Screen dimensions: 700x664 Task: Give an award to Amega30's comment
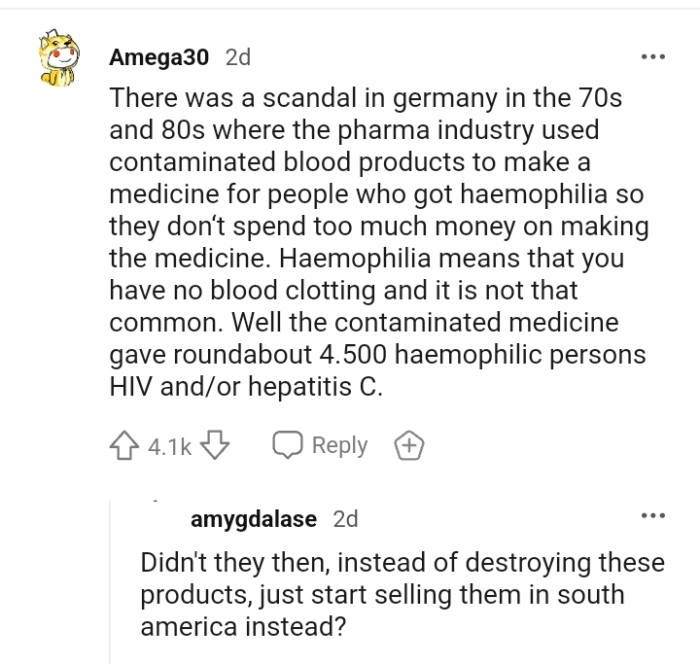[x=410, y=447]
